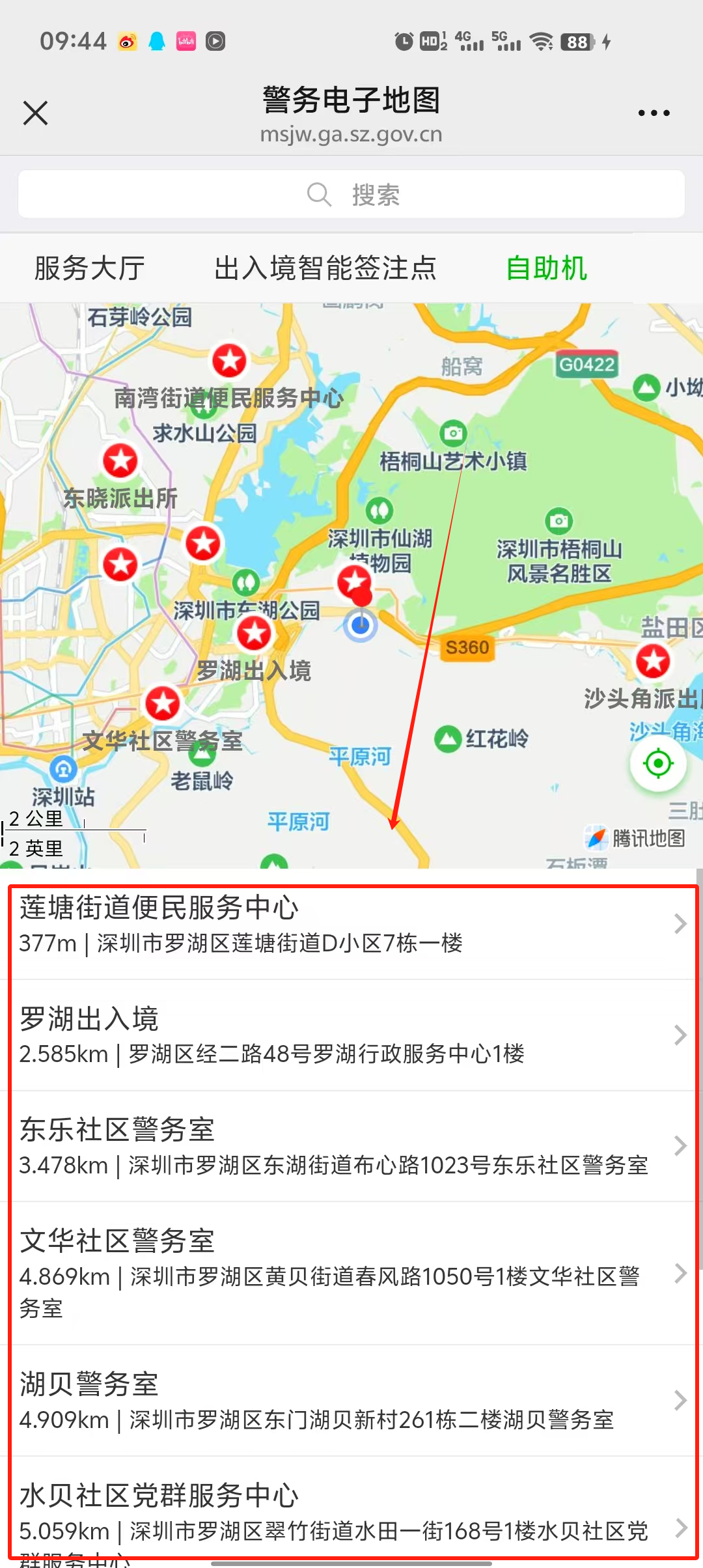Tap the 搜索 search box
This screenshot has height=1568, width=703.
point(351,194)
